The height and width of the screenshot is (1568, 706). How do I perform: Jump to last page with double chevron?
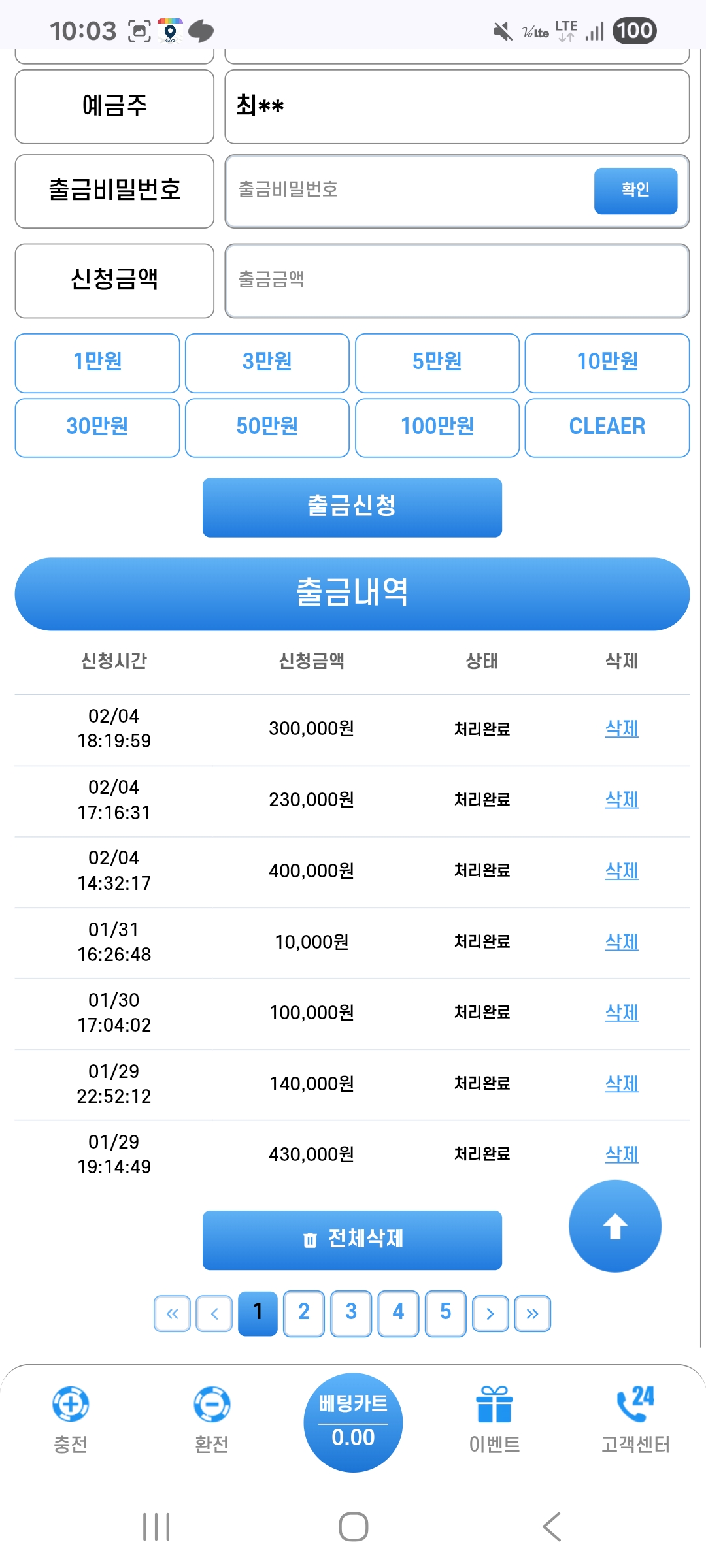point(532,1314)
